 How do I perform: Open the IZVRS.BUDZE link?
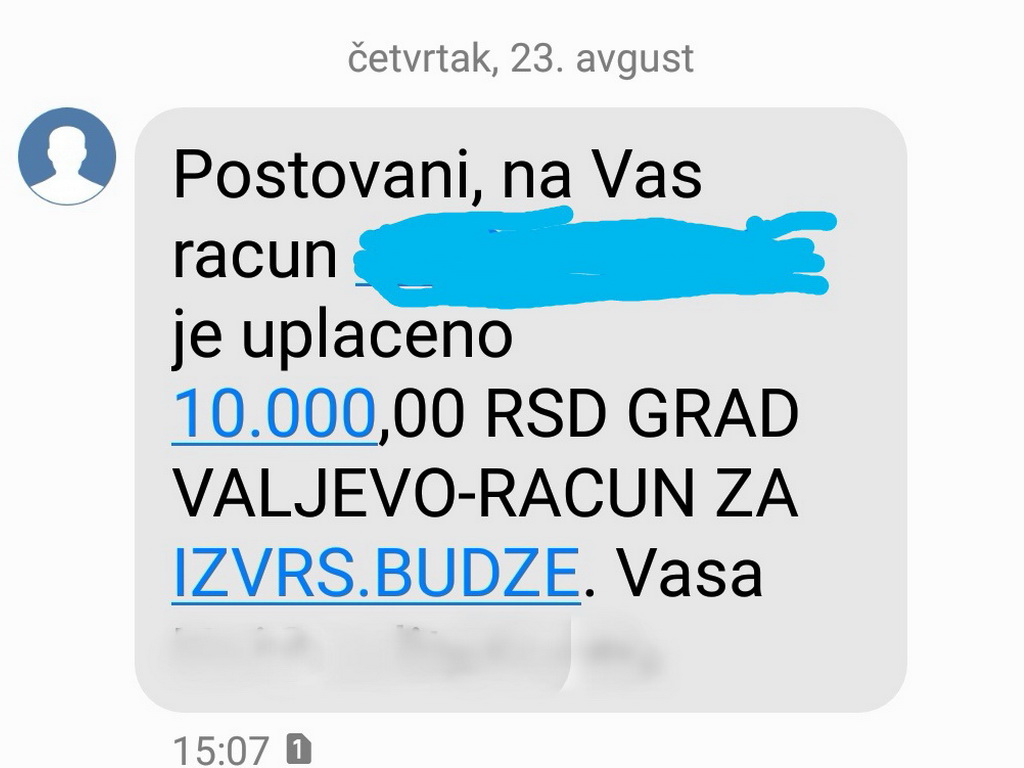tap(376, 573)
